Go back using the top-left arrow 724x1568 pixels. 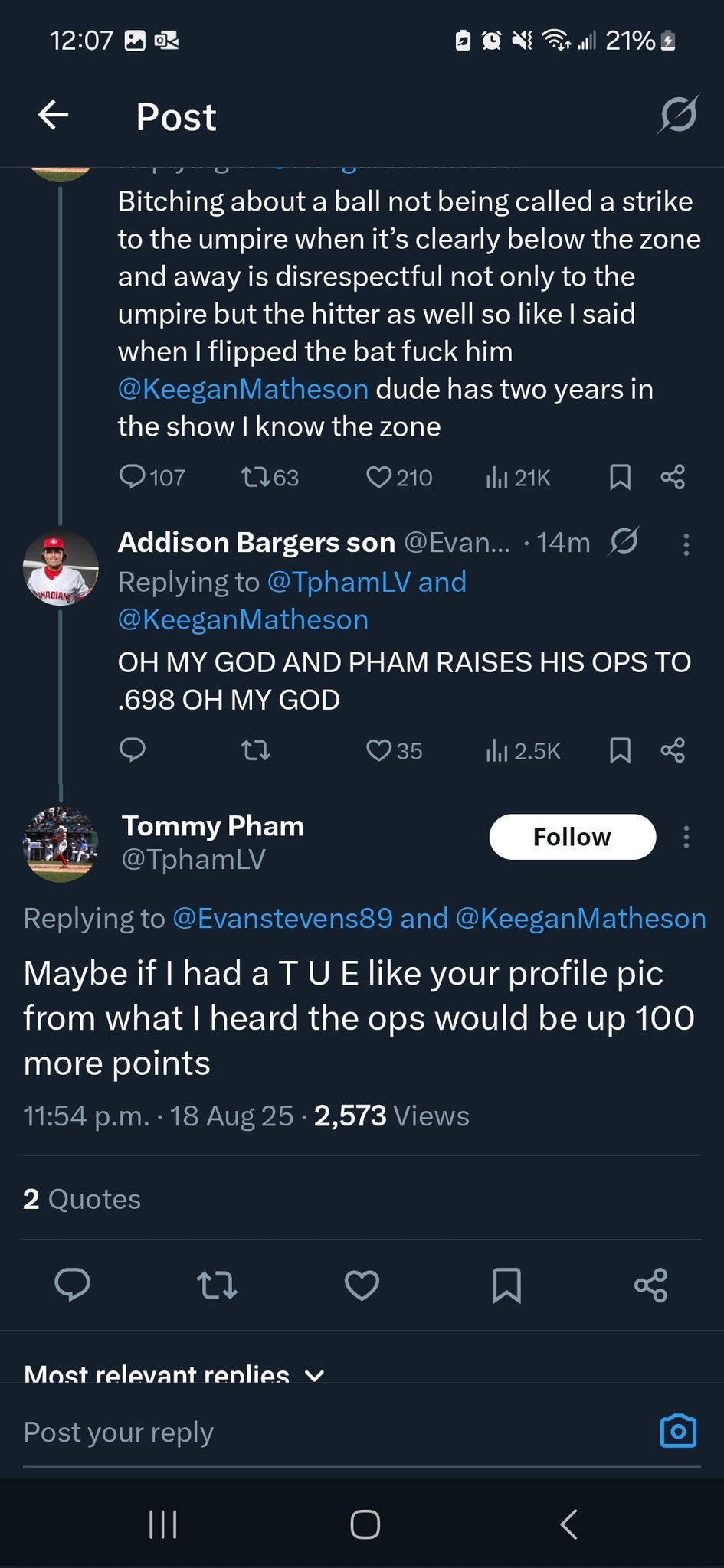(53, 116)
